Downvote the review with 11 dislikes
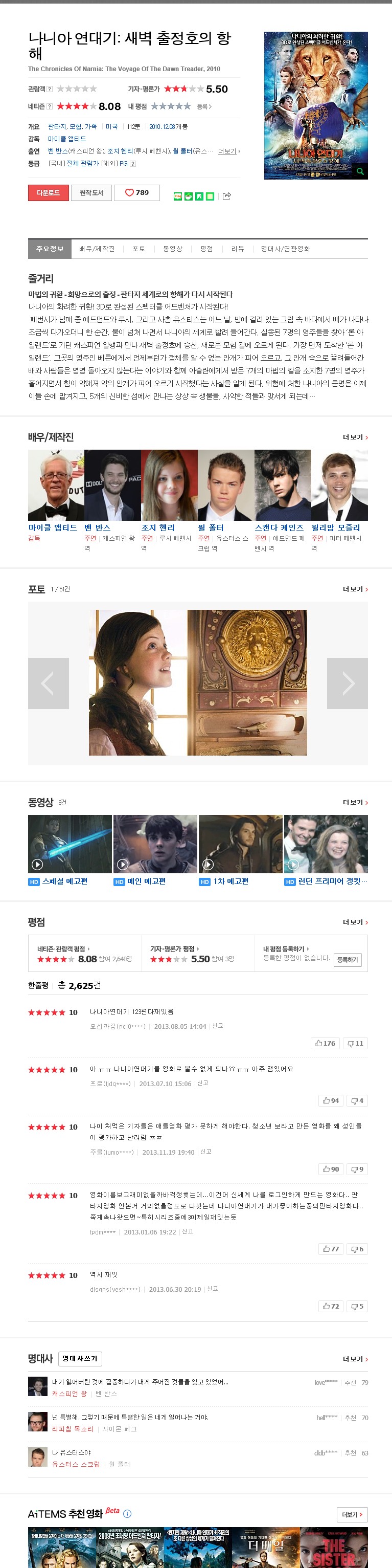 click(x=355, y=1043)
